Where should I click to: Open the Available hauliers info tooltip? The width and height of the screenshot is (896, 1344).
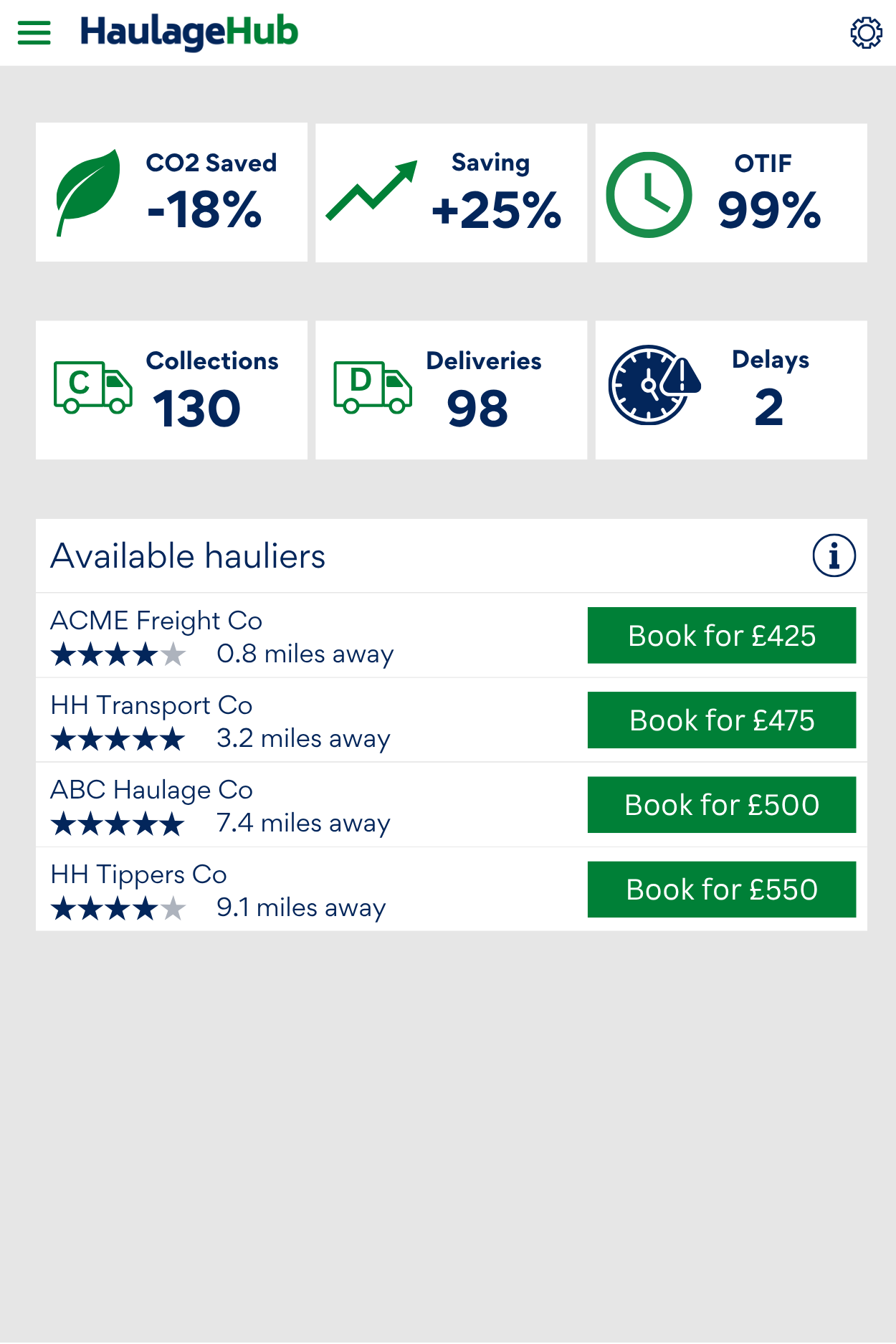point(834,556)
